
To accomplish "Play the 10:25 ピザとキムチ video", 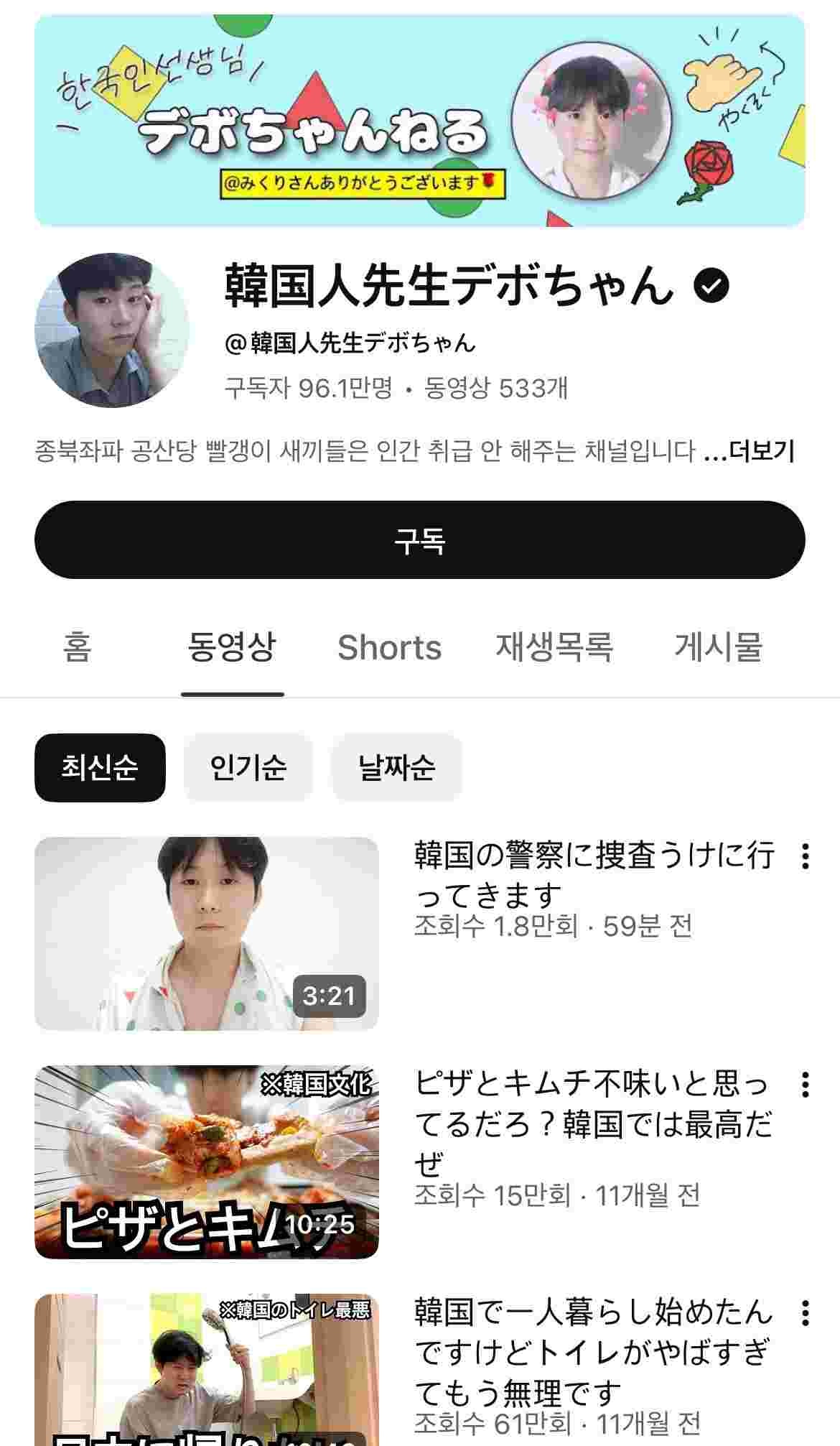I will (207, 1162).
